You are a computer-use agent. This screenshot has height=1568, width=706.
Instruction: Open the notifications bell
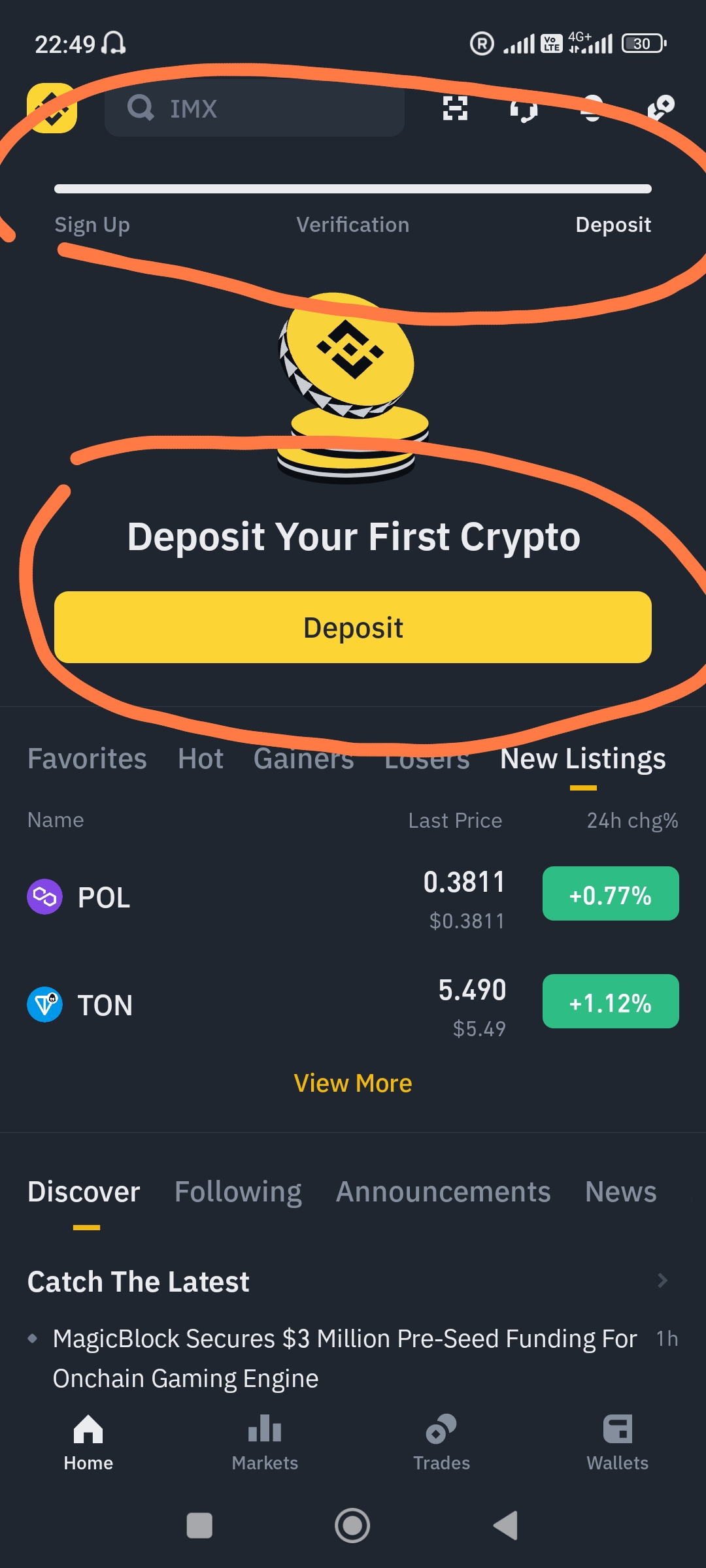pos(592,108)
